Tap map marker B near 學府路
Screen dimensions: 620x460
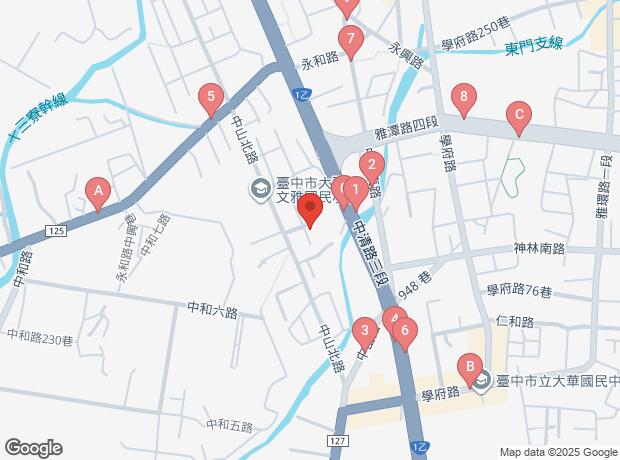click(x=468, y=366)
